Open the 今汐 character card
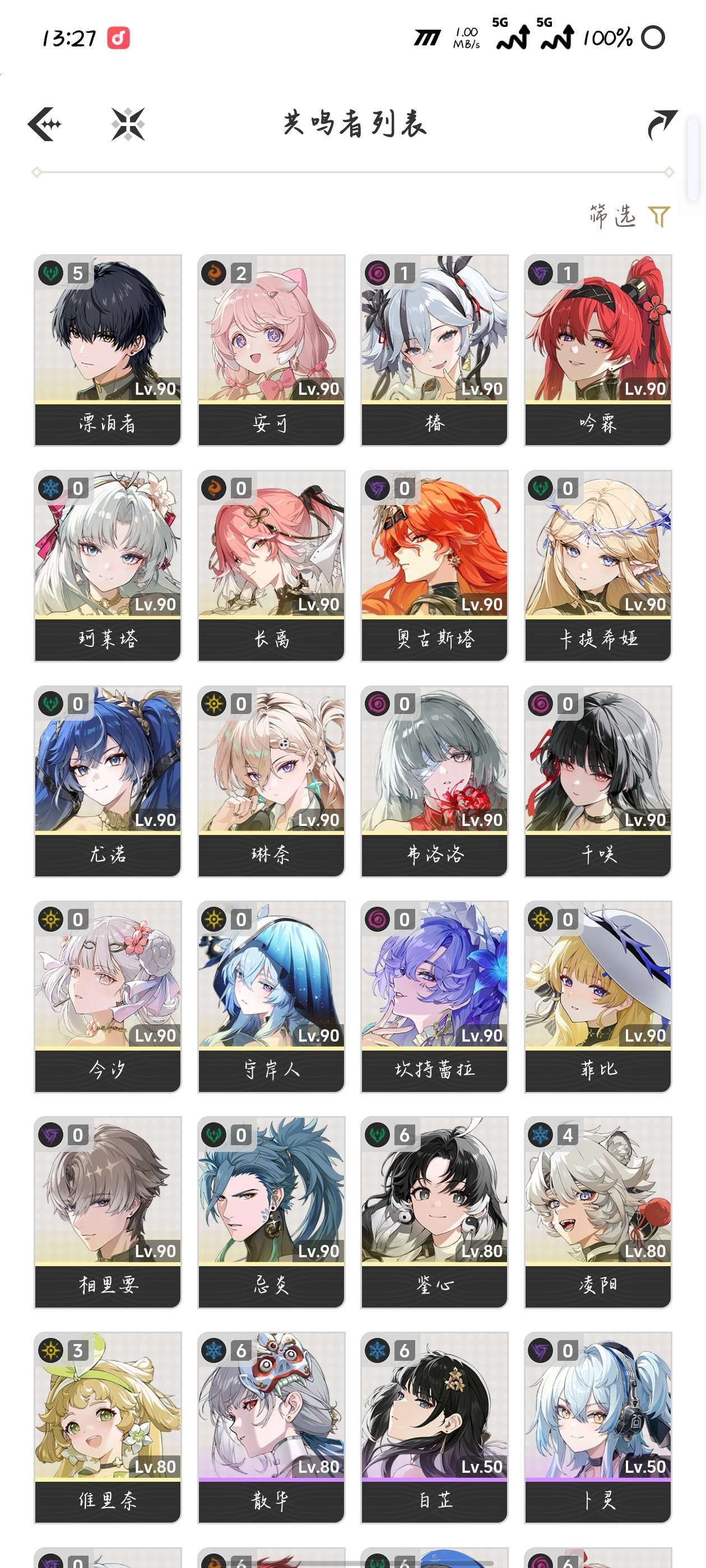 108,996
